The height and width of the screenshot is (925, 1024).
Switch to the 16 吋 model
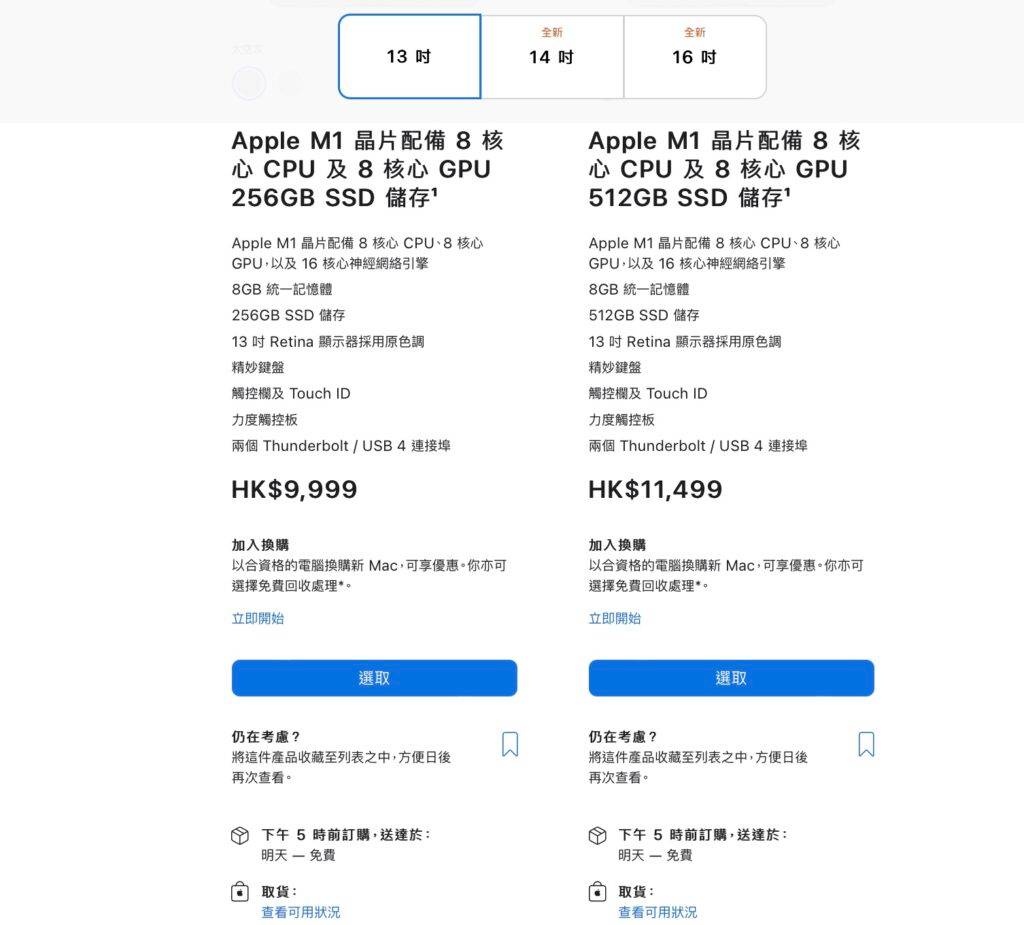tap(695, 57)
